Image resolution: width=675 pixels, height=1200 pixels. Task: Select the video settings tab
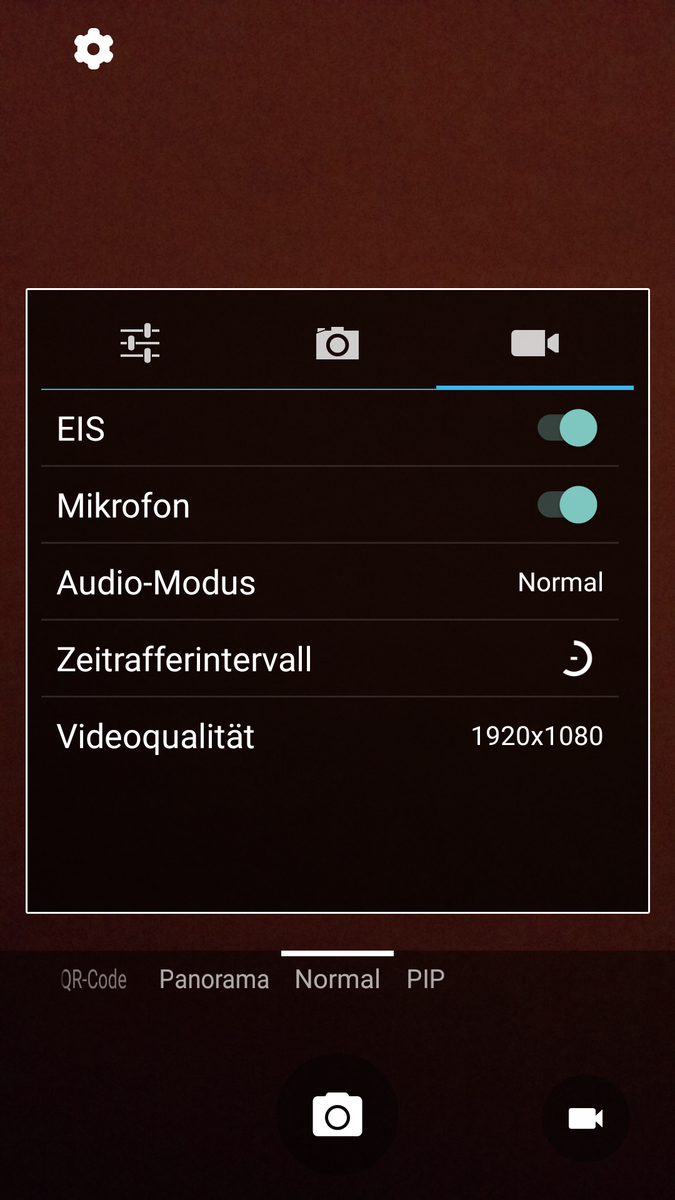point(534,344)
